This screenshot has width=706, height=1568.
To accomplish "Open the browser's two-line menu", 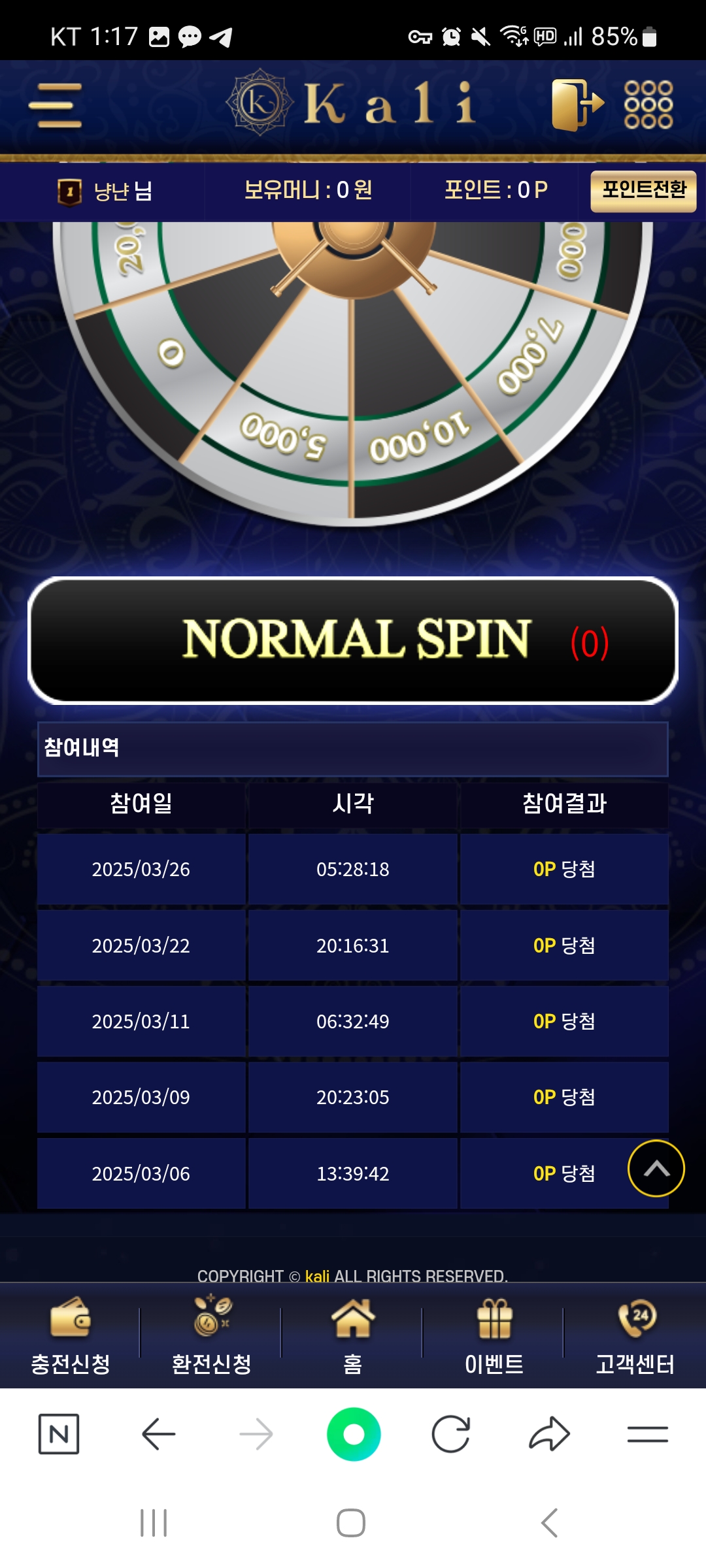I will click(x=647, y=1434).
